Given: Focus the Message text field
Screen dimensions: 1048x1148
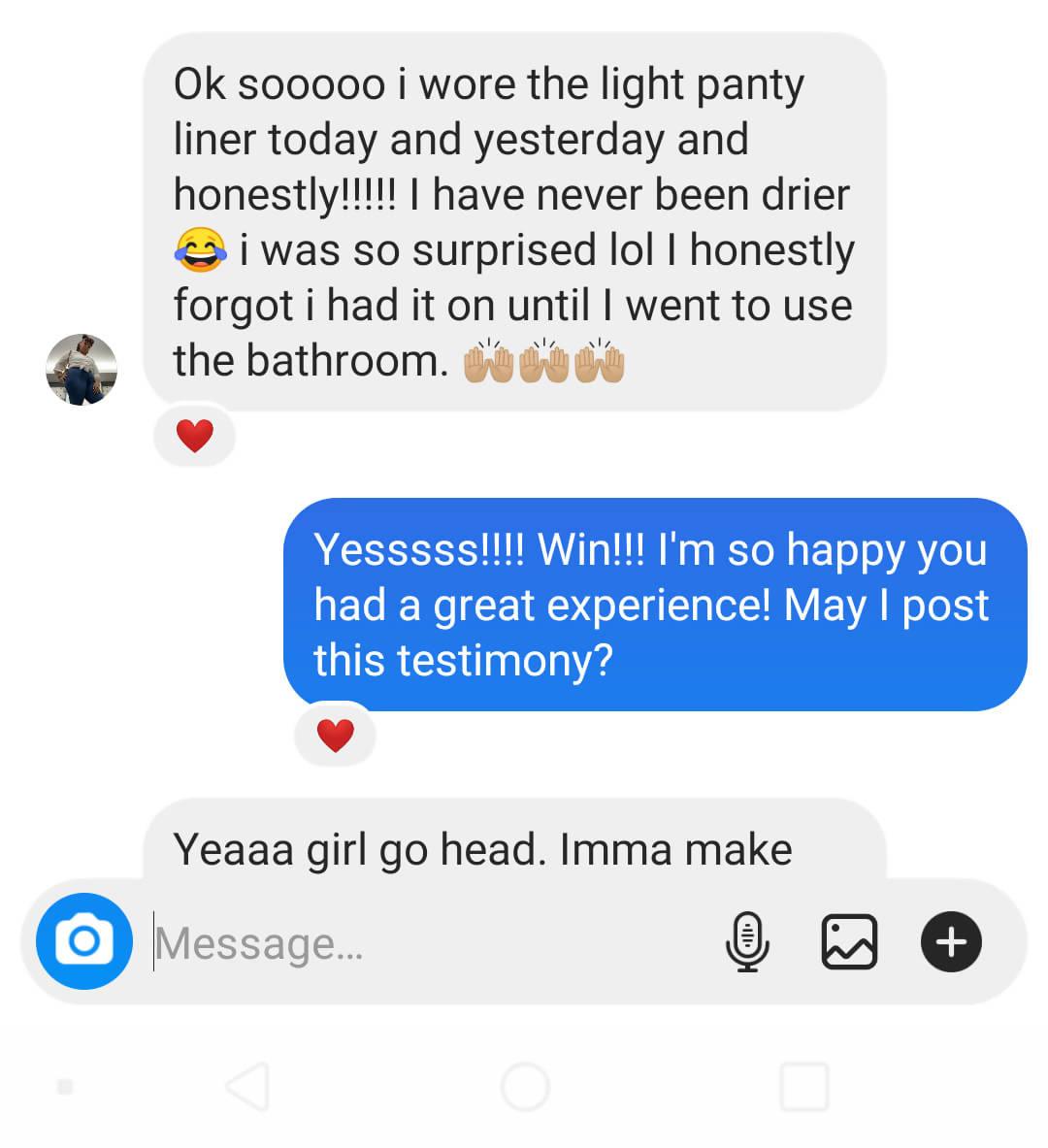Looking at the screenshot, I should [x=427, y=943].
